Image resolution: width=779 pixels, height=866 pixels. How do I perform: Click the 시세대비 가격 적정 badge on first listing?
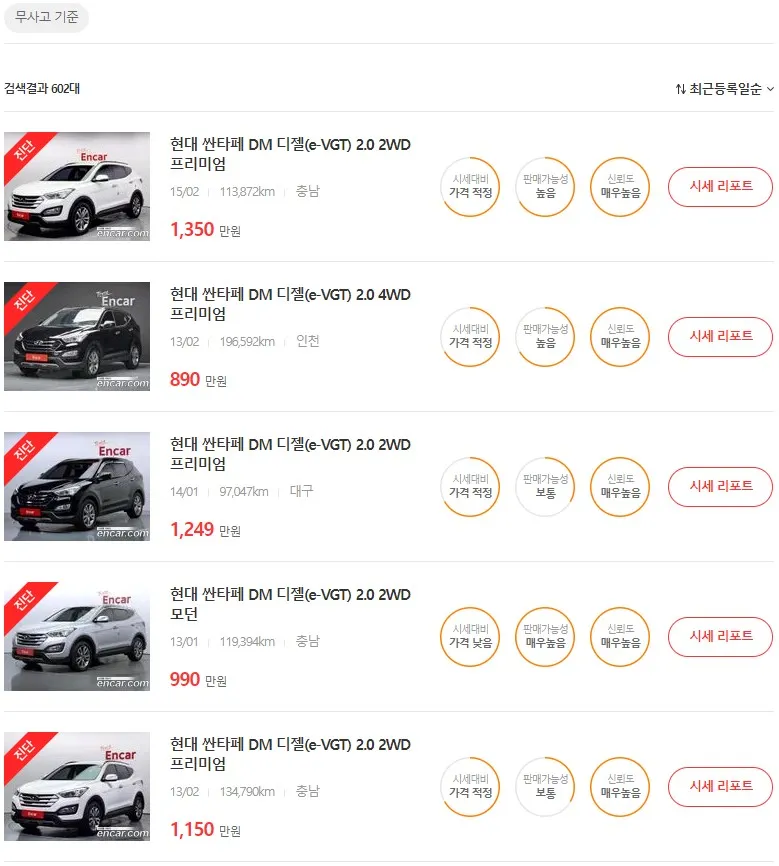470,187
